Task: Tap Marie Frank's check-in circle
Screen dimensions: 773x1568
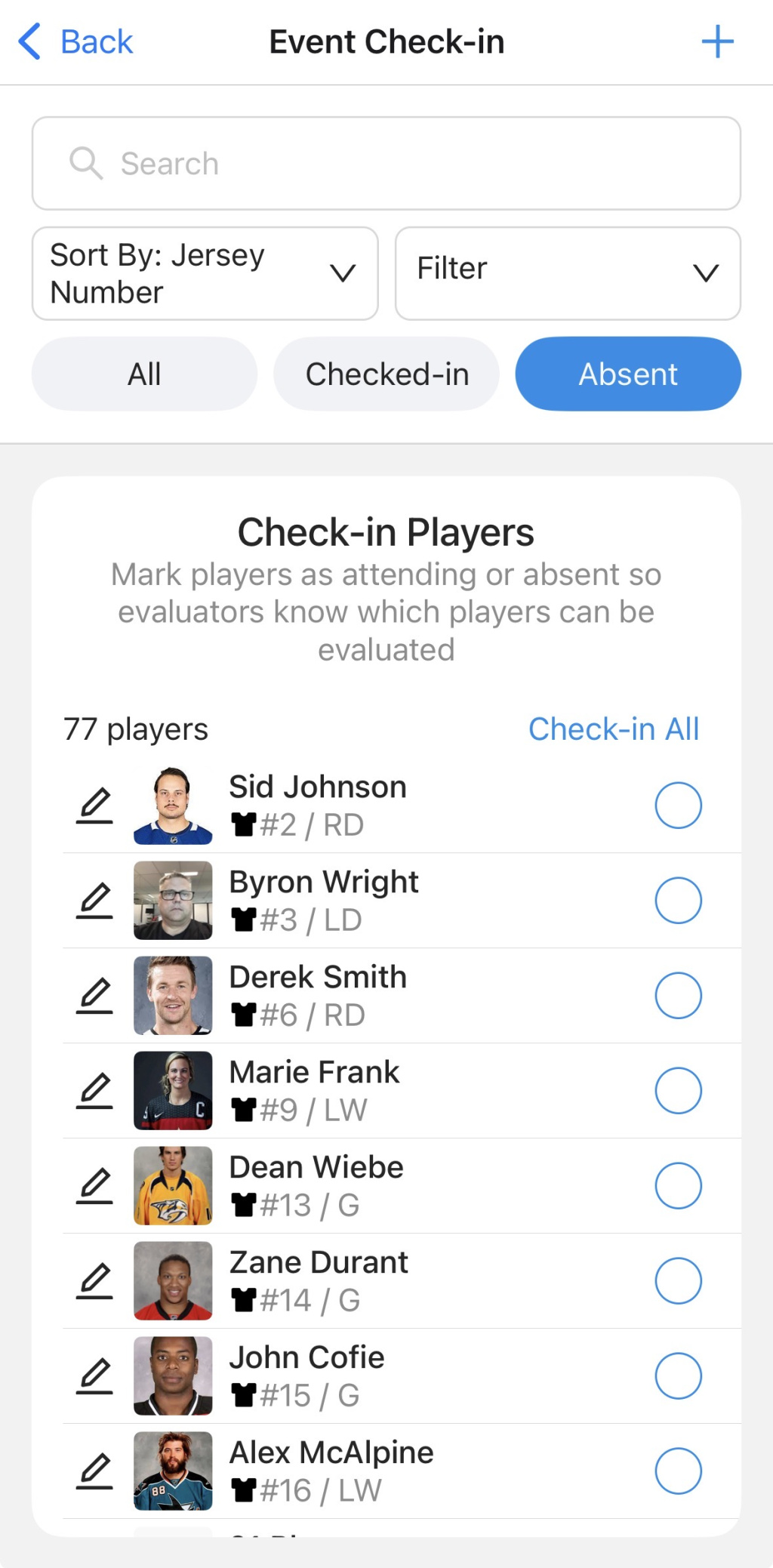Action: pyautogui.click(x=678, y=1091)
